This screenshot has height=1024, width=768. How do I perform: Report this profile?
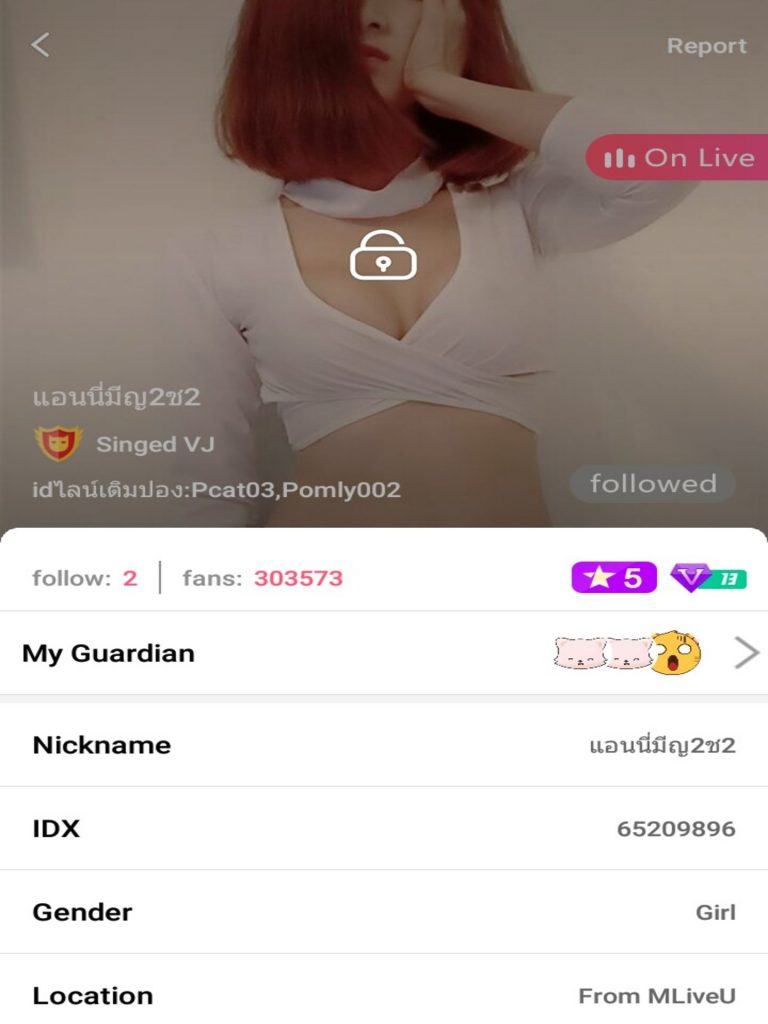[706, 46]
